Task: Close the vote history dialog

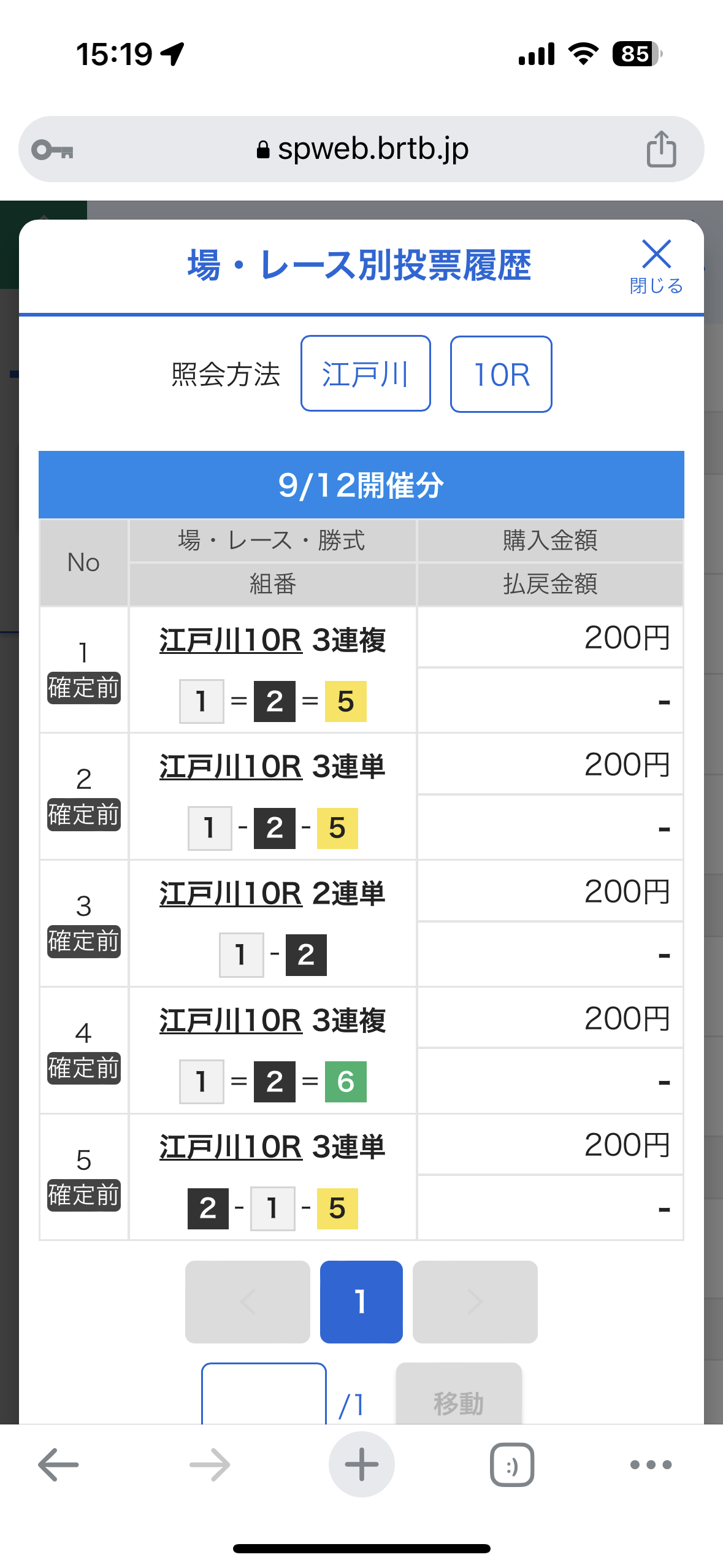Action: coord(656,266)
